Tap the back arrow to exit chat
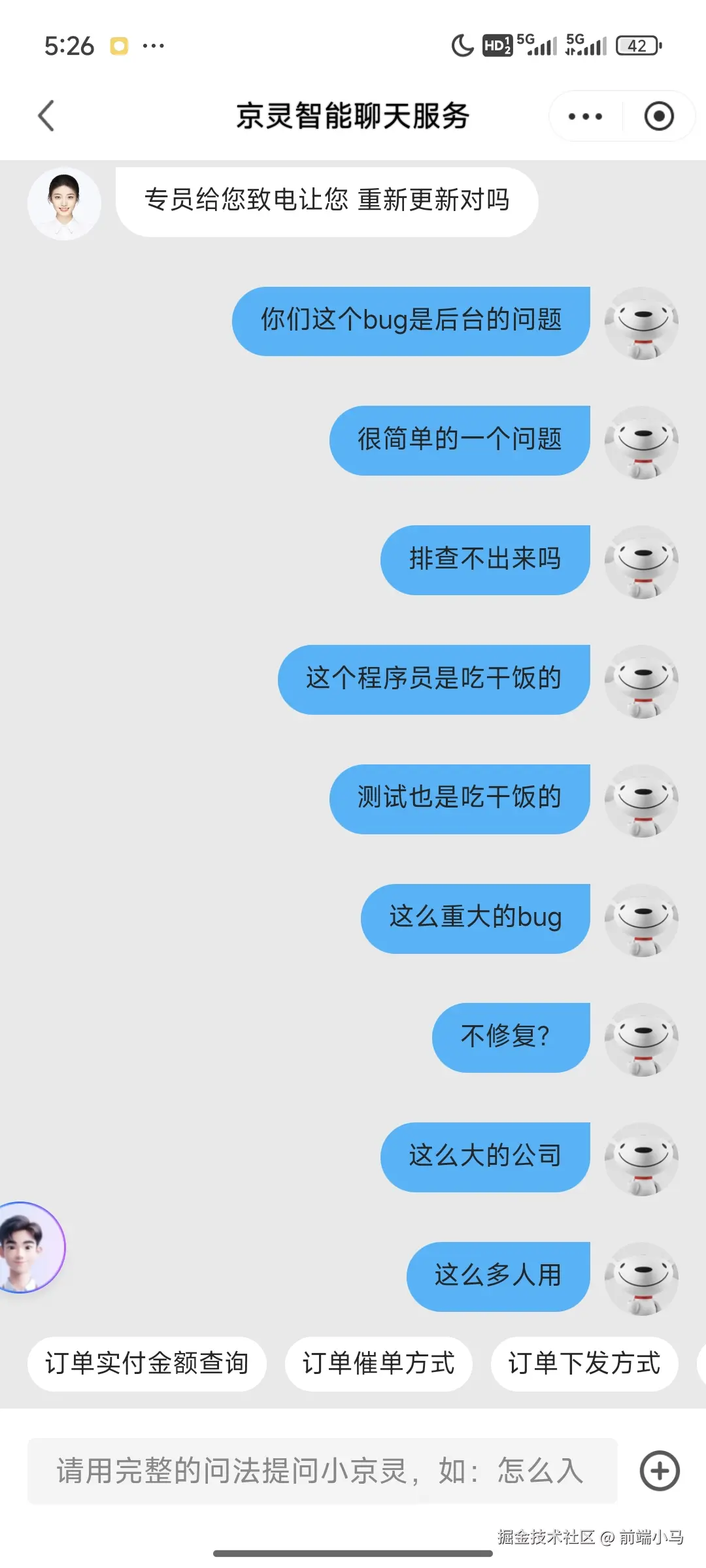The width and height of the screenshot is (706, 1568). [x=46, y=116]
